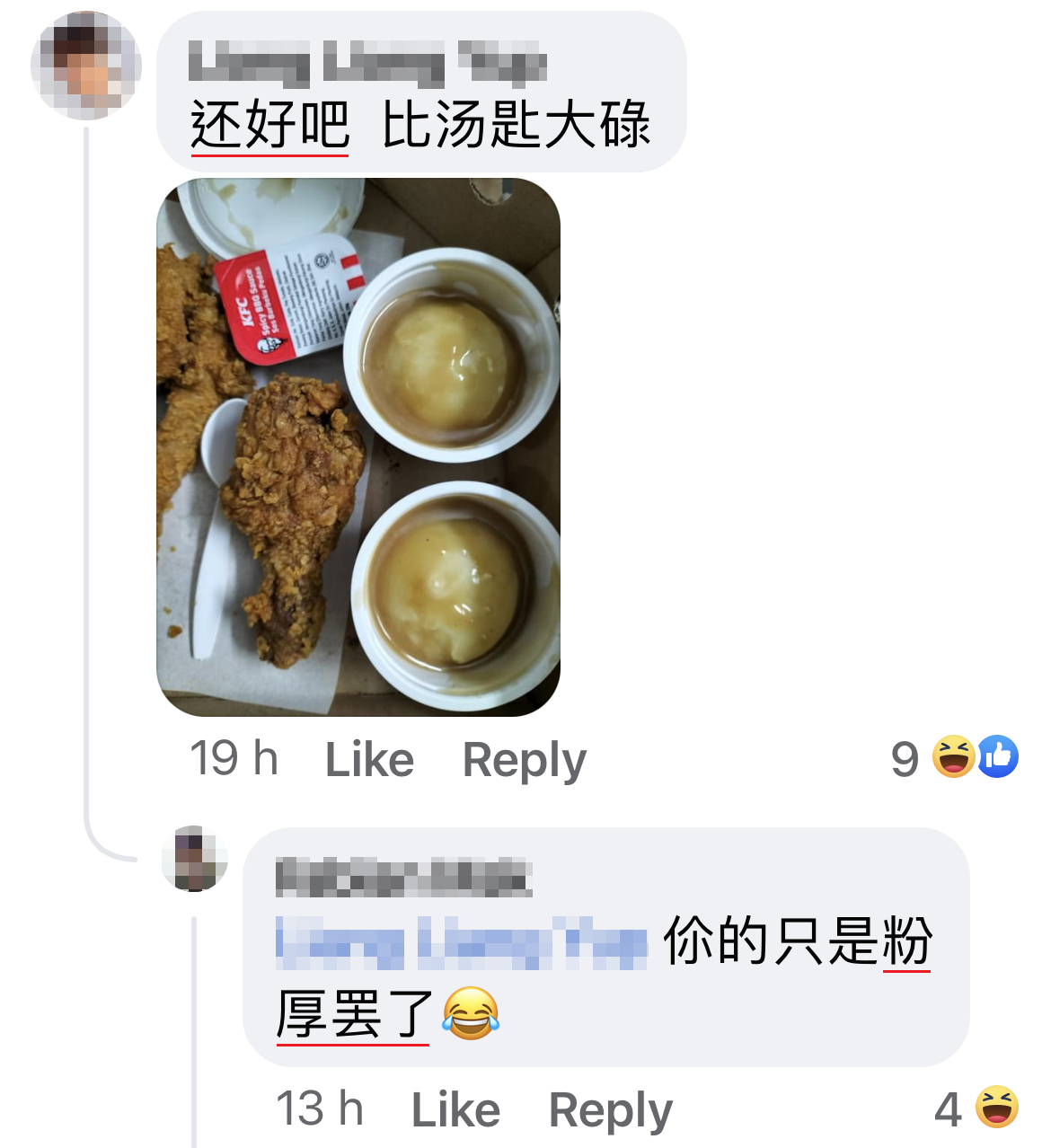Open the replier's name above the 13 h reply
The image size is (1051, 1148).
(403, 878)
